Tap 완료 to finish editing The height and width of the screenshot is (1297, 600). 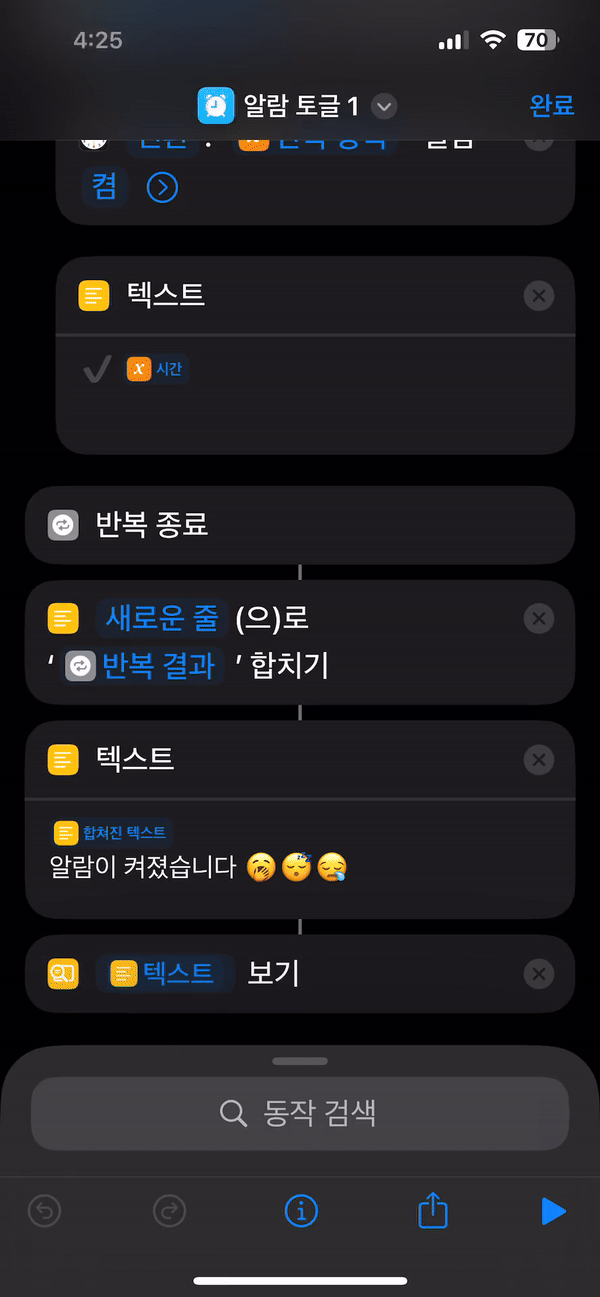[x=551, y=104]
